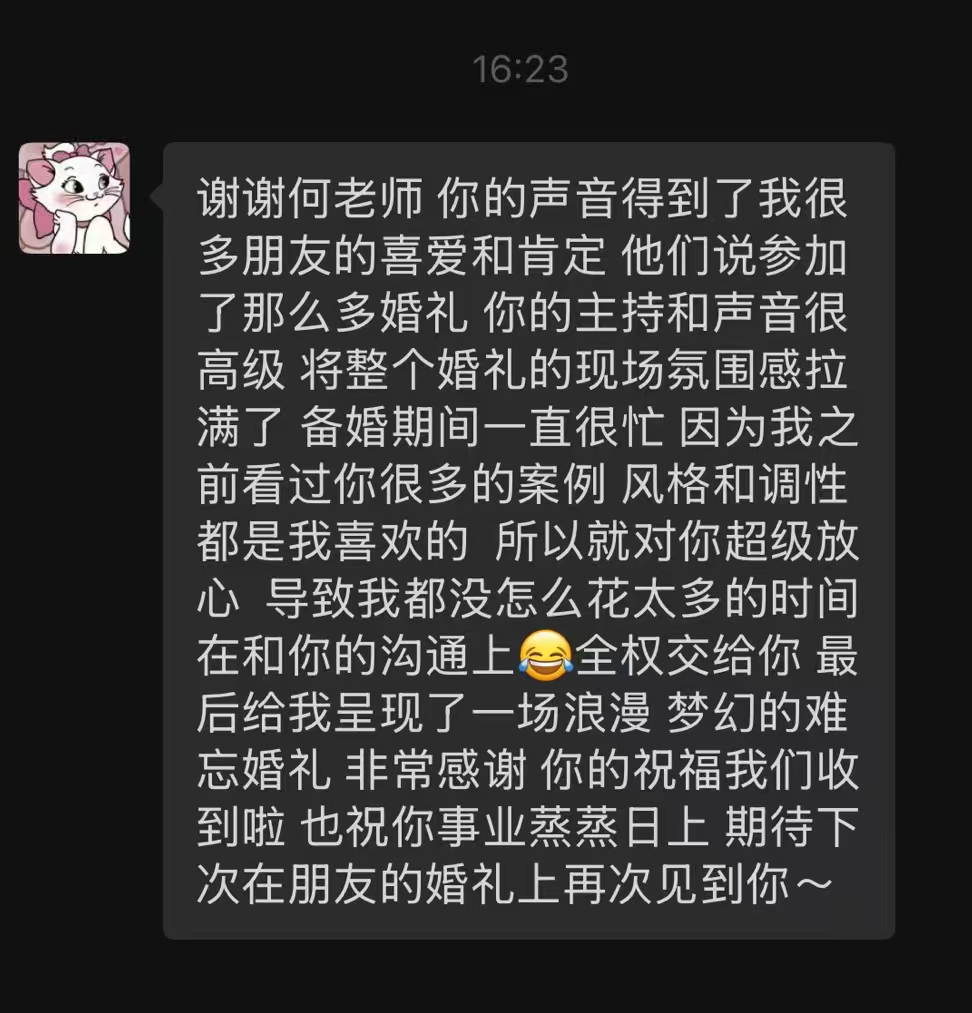The image size is (972, 1013).
Task: Open the sender's cat avatar profile
Action: coord(74,198)
